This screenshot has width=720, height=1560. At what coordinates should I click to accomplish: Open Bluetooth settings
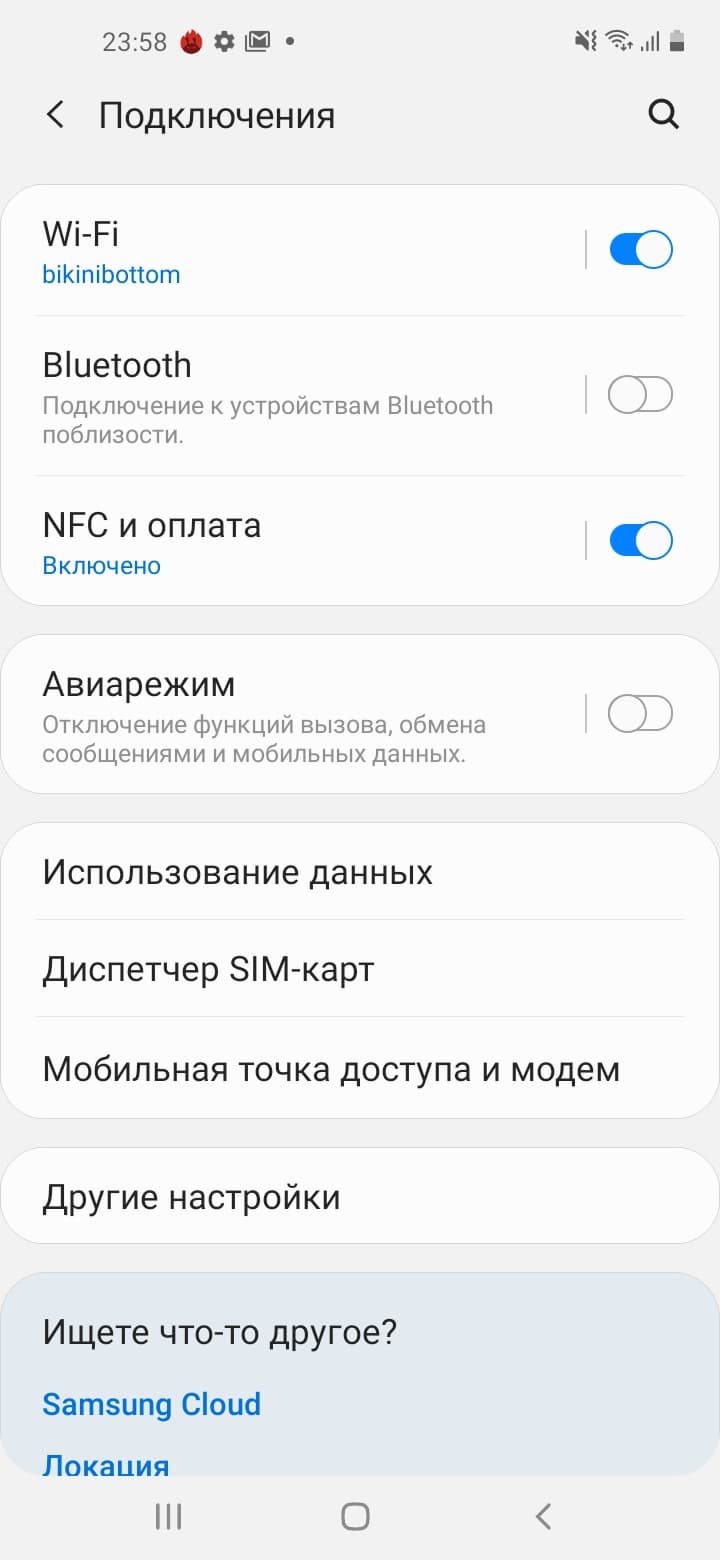[x=300, y=395]
